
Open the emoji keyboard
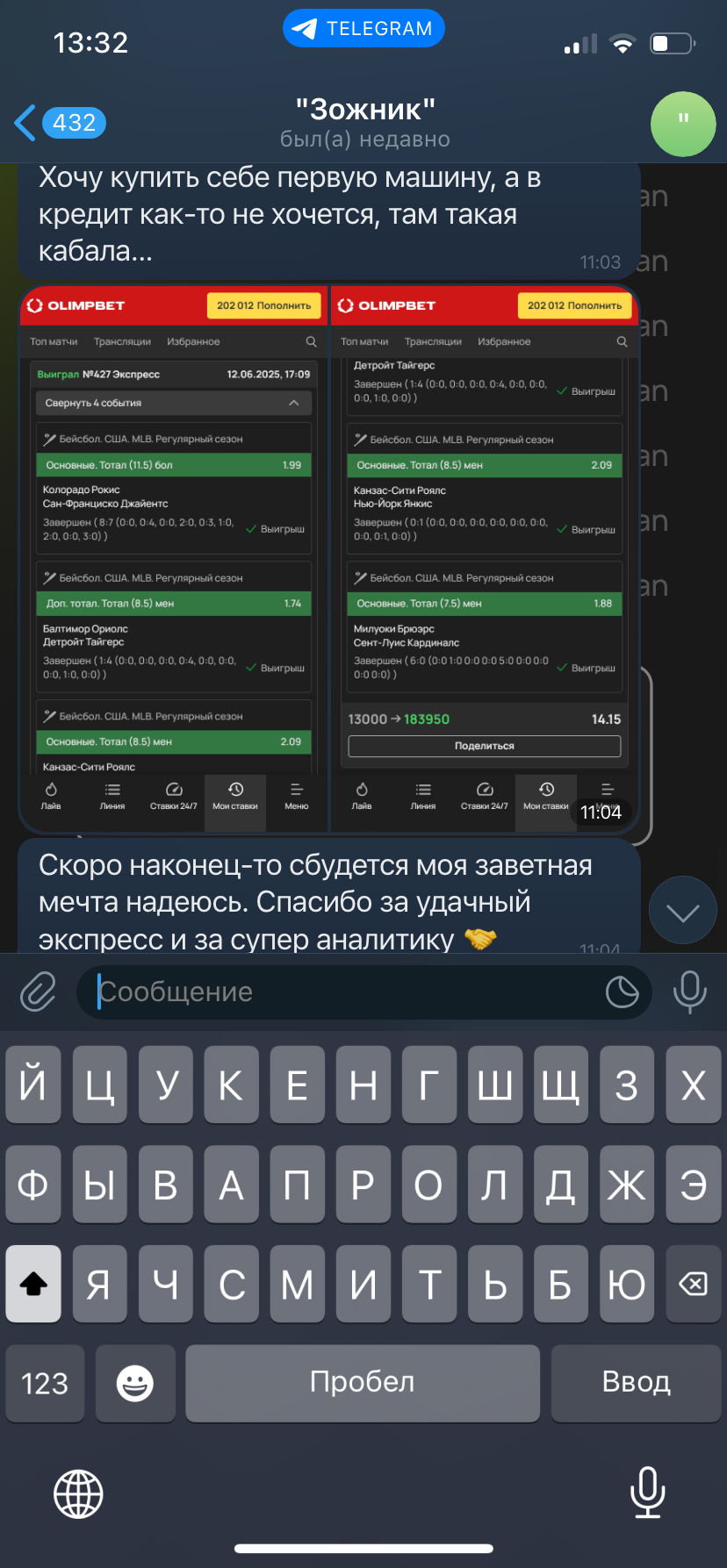[135, 1383]
